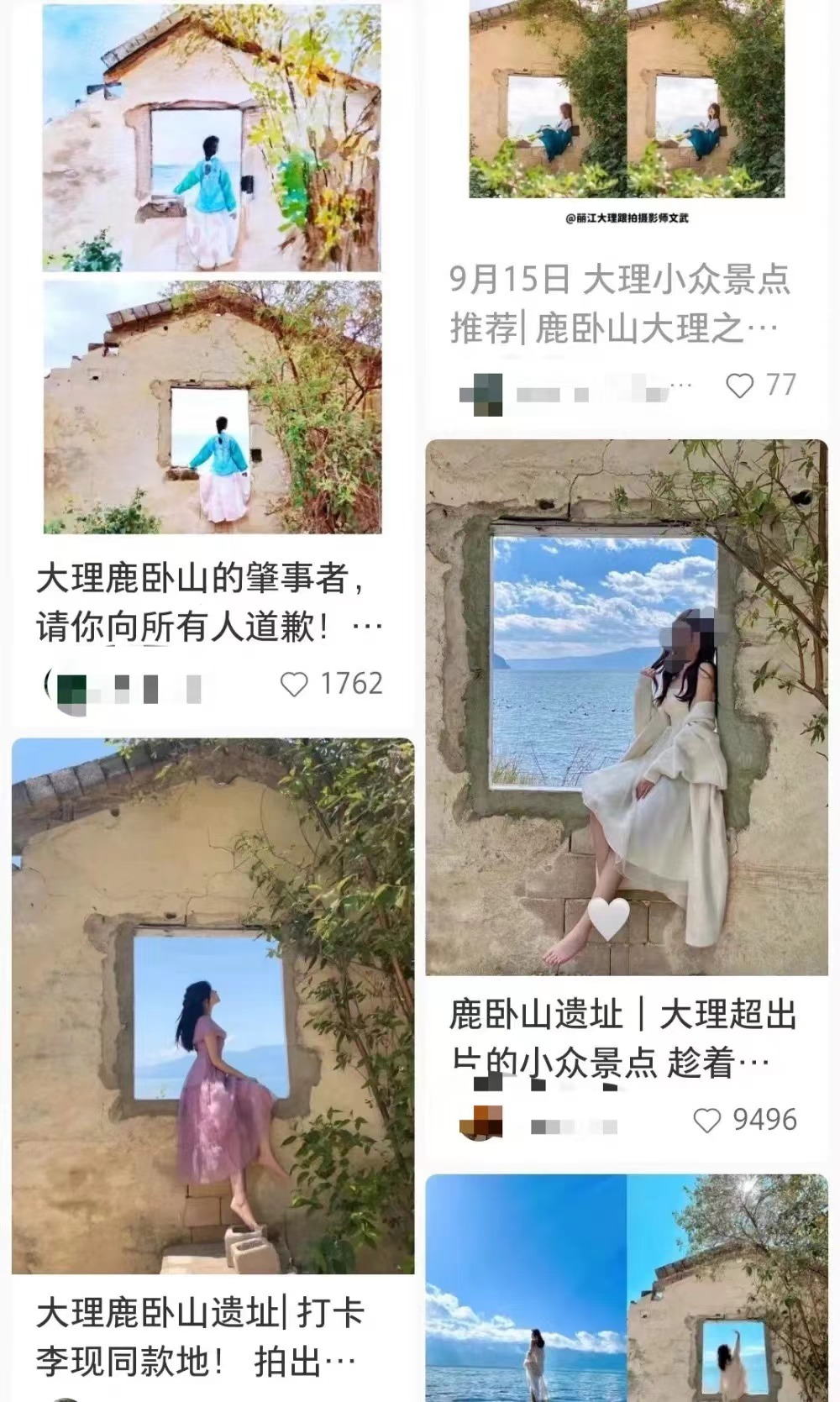This screenshot has height=1402, width=840.
Task: View author avatar of the 9496-likes post
Action: tap(481, 1121)
